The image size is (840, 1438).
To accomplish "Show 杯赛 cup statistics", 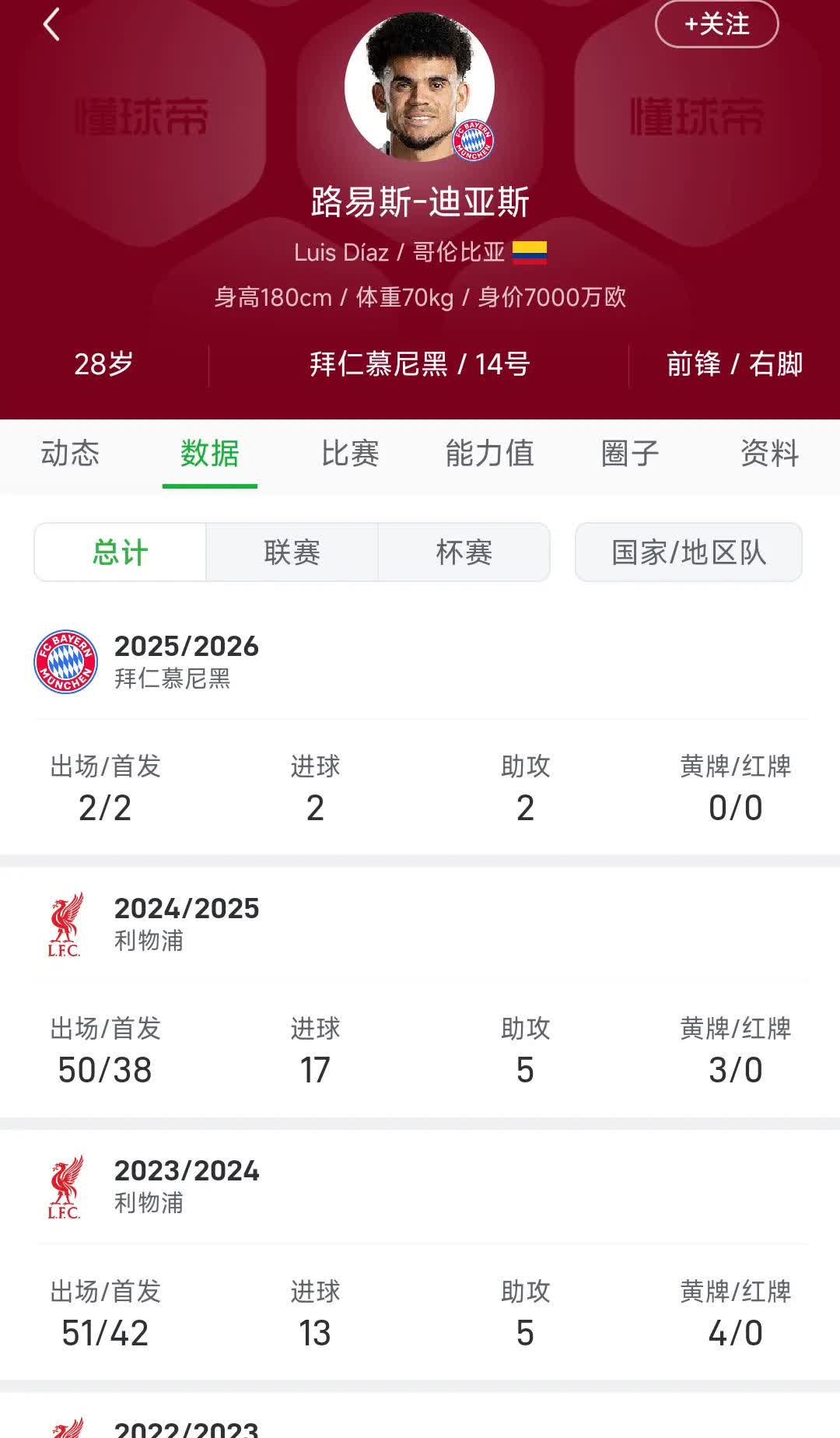I will [x=464, y=552].
